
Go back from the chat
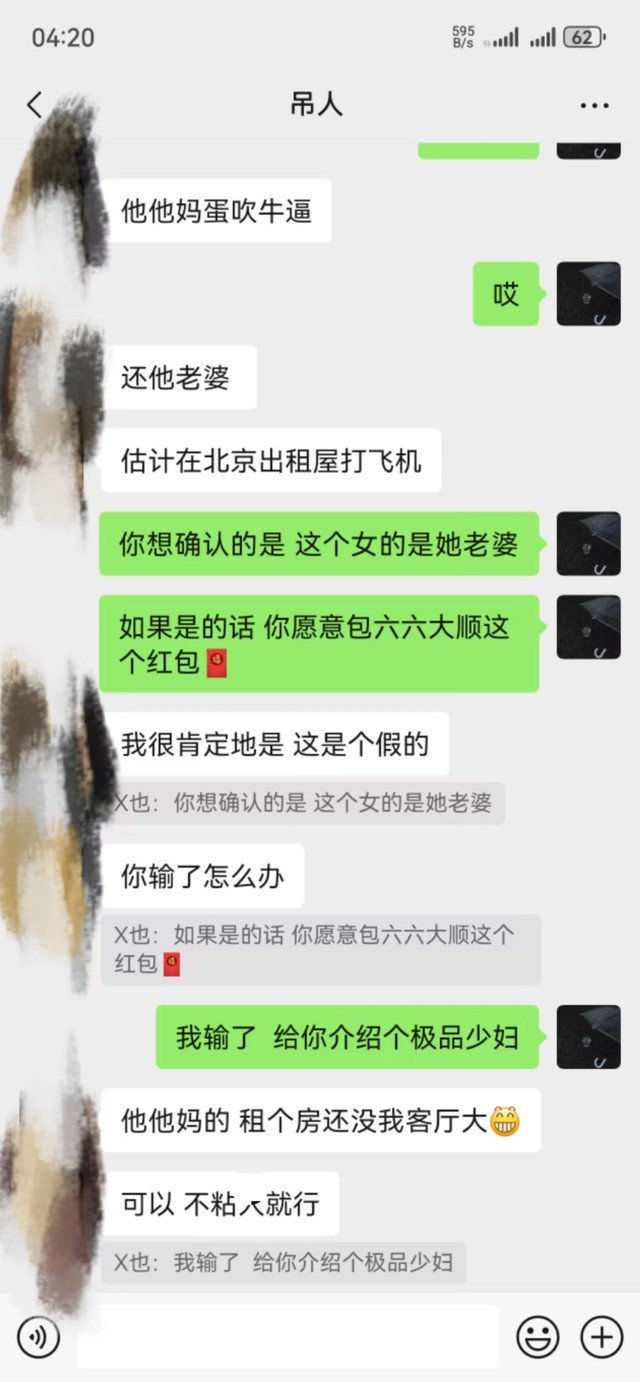[x=36, y=105]
